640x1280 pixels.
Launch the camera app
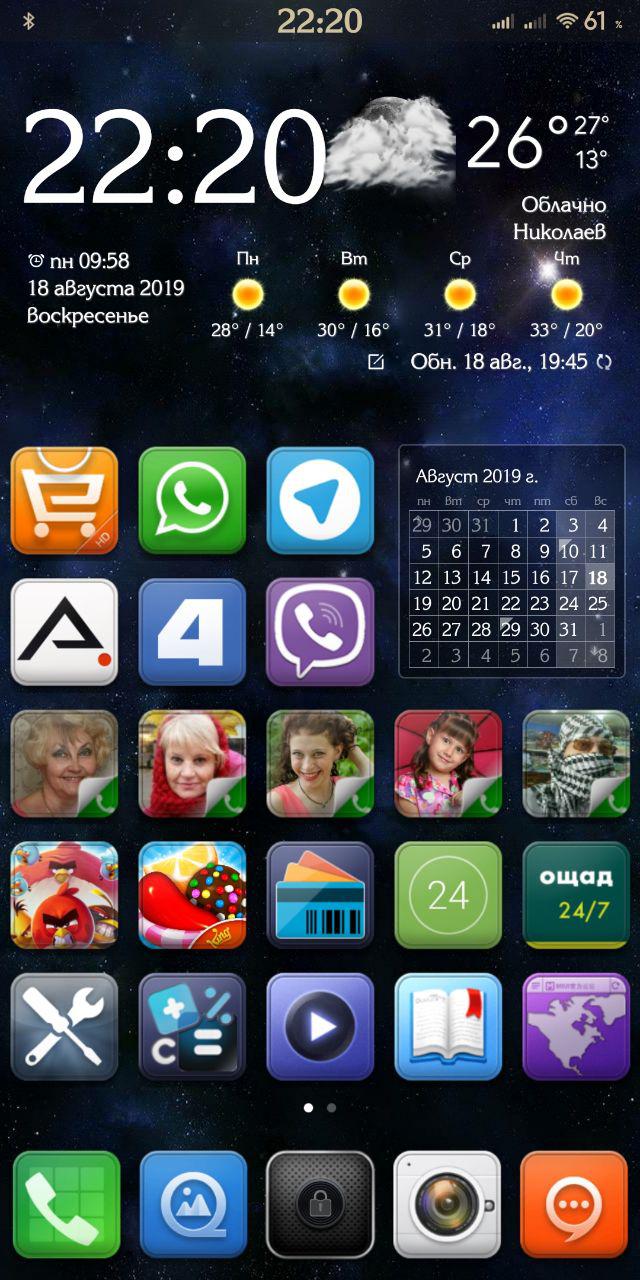tap(448, 1204)
